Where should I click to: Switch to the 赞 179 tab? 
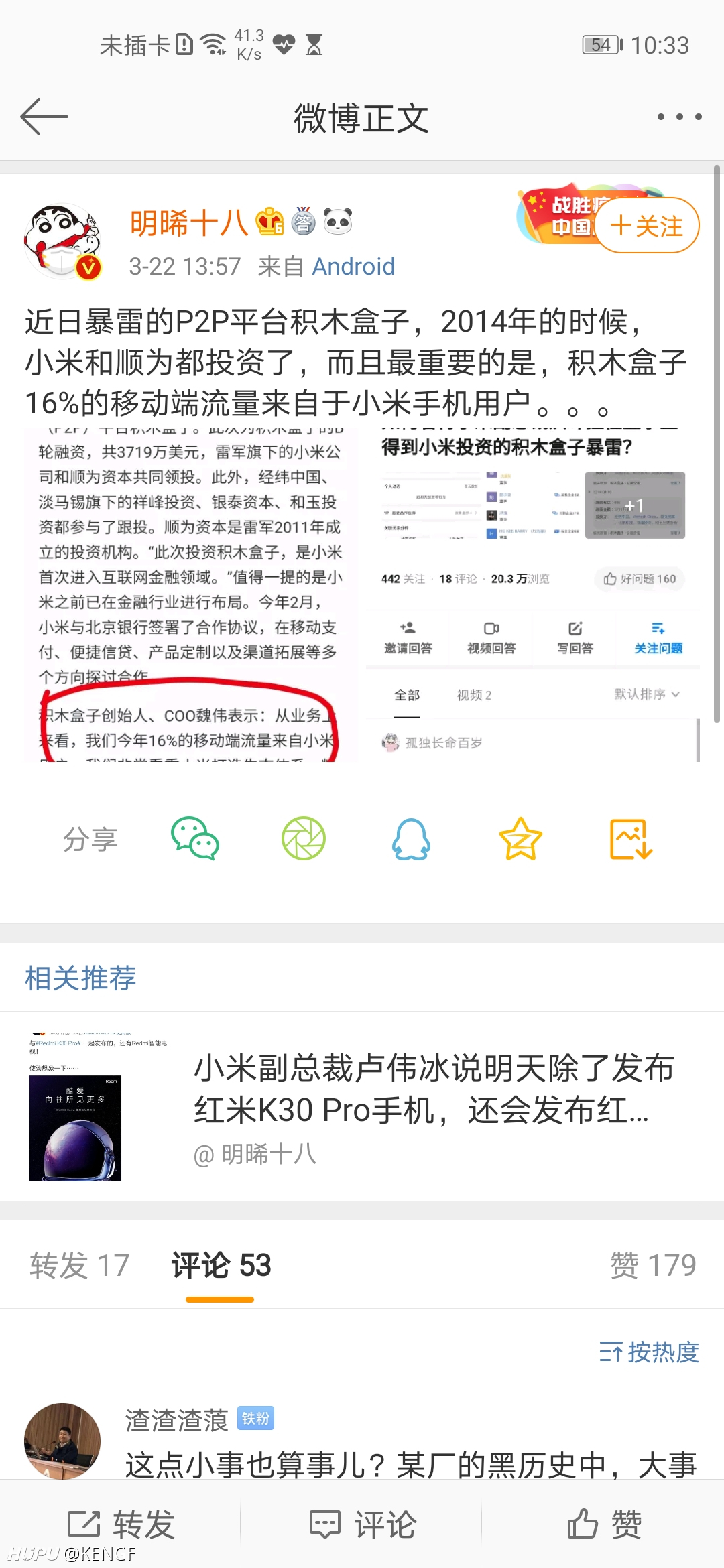[x=653, y=1265]
